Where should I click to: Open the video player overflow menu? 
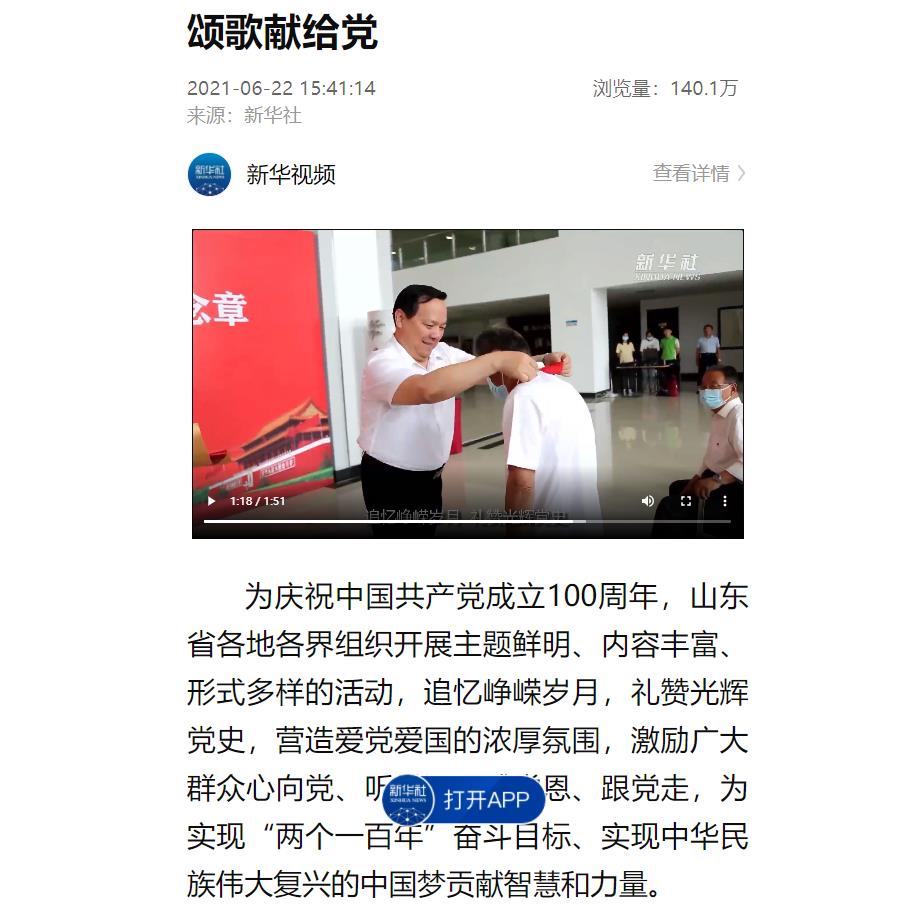point(725,501)
